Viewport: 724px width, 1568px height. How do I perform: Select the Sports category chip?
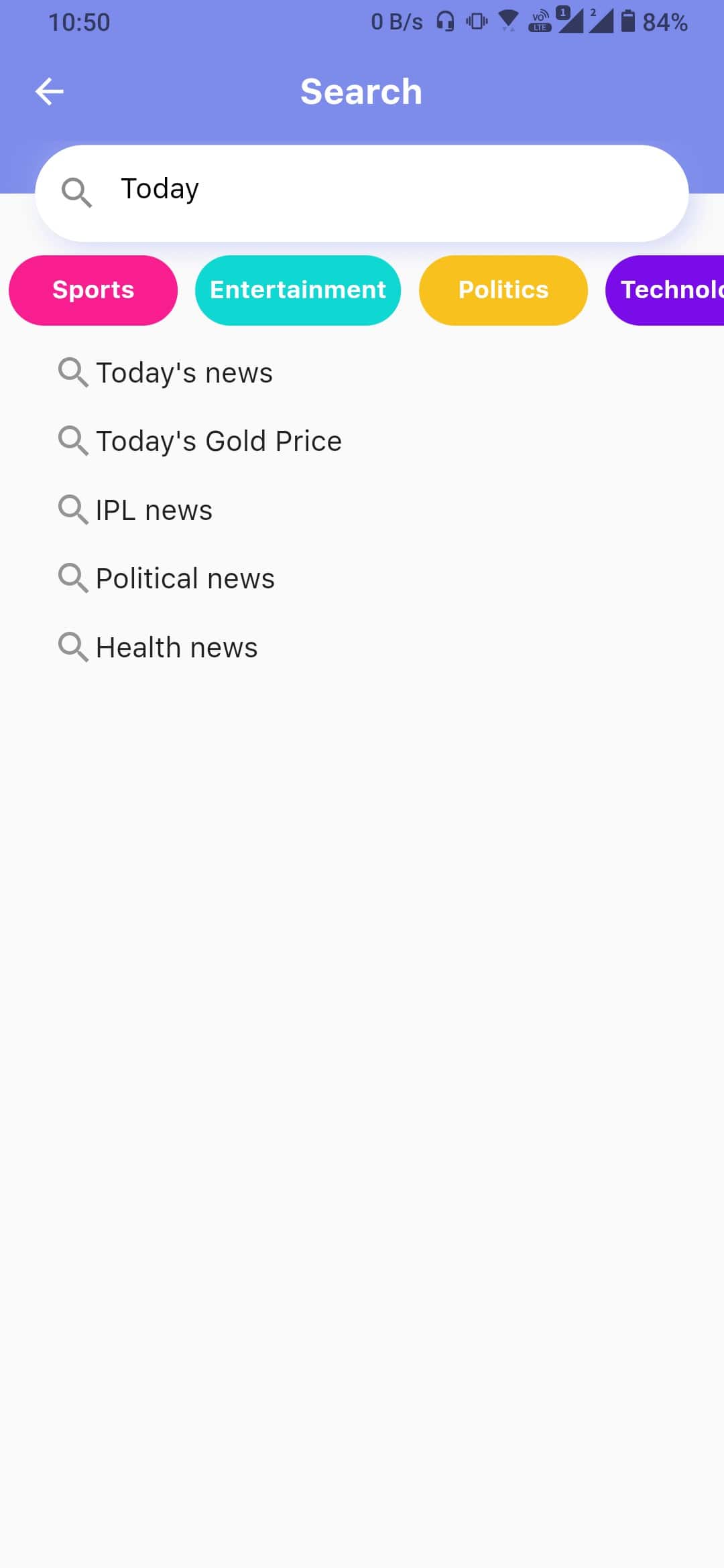[x=93, y=290]
